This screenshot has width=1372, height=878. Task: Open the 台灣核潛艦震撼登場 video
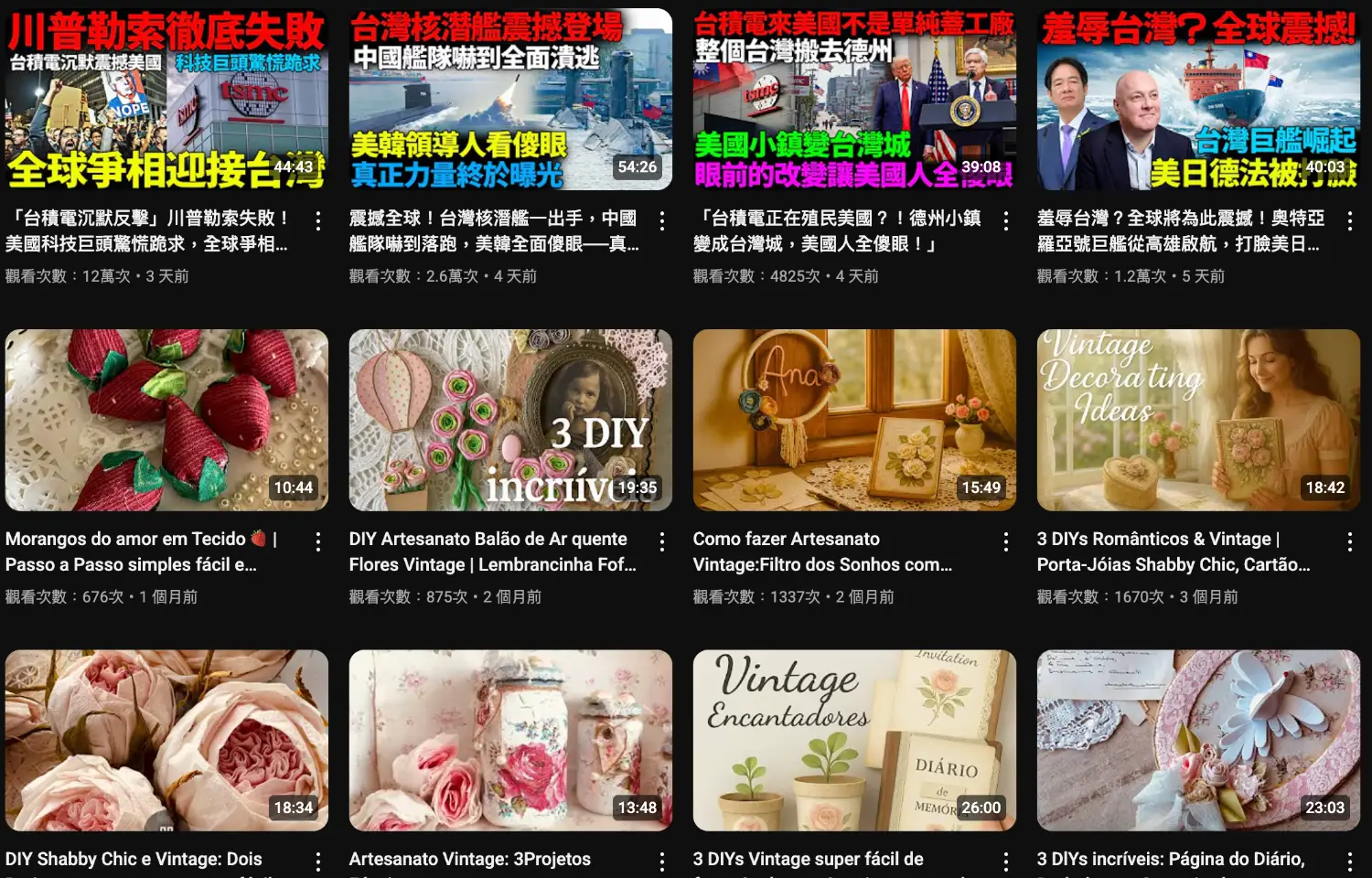pyautogui.click(x=510, y=101)
